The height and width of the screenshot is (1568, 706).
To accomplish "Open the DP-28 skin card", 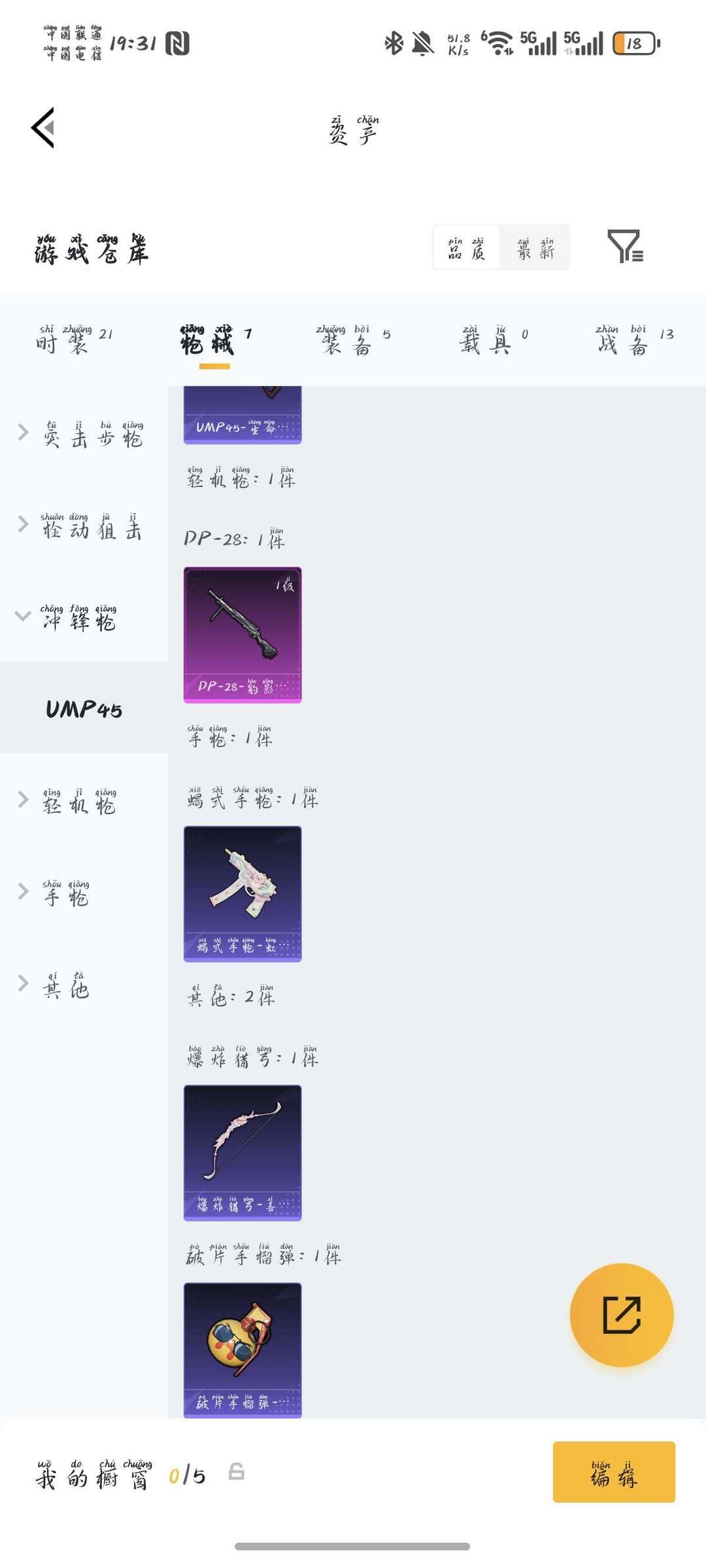I will tap(243, 635).
